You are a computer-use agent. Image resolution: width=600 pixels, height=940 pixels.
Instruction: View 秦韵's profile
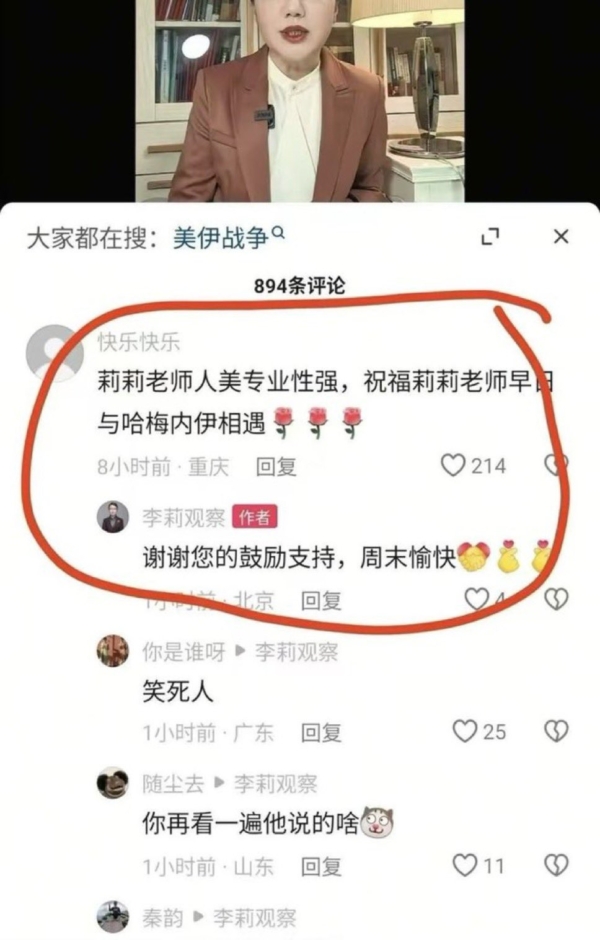coord(113,917)
